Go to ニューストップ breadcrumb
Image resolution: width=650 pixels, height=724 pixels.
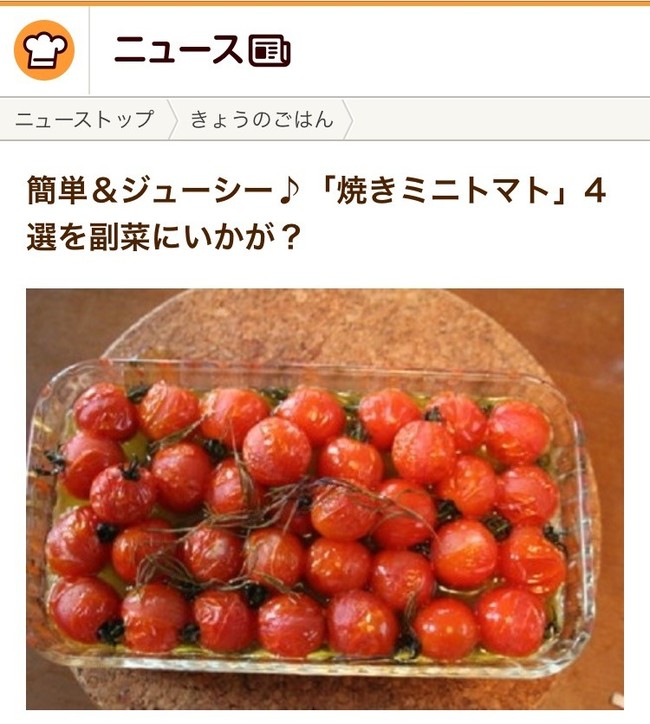point(85,120)
